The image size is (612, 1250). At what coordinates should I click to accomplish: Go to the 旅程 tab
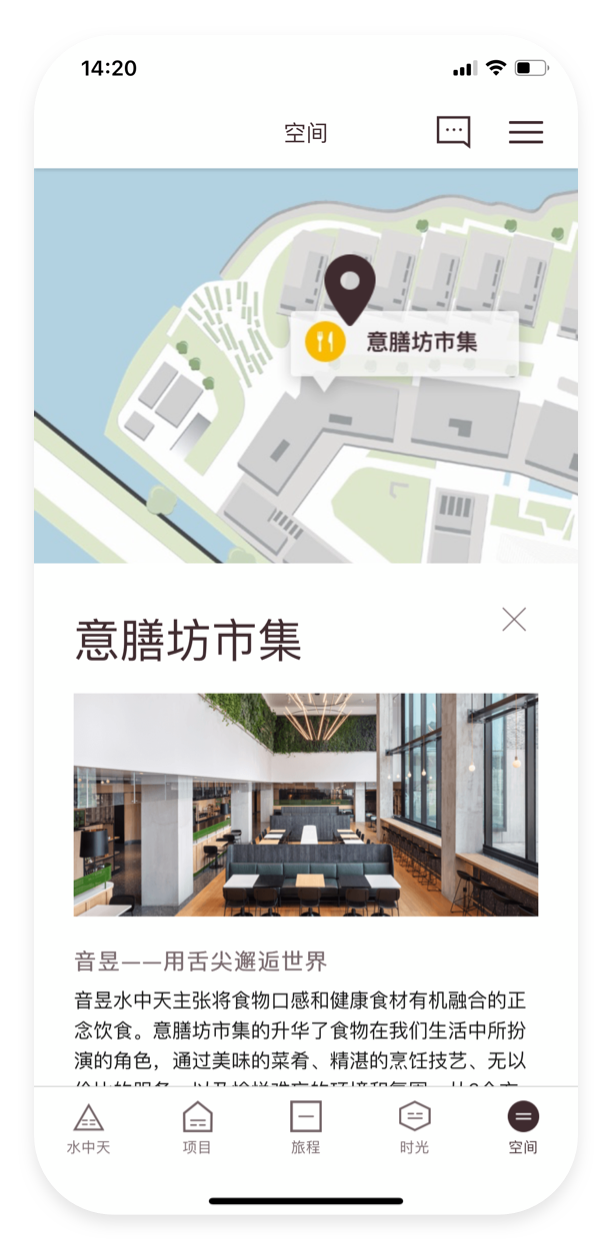[x=305, y=1127]
